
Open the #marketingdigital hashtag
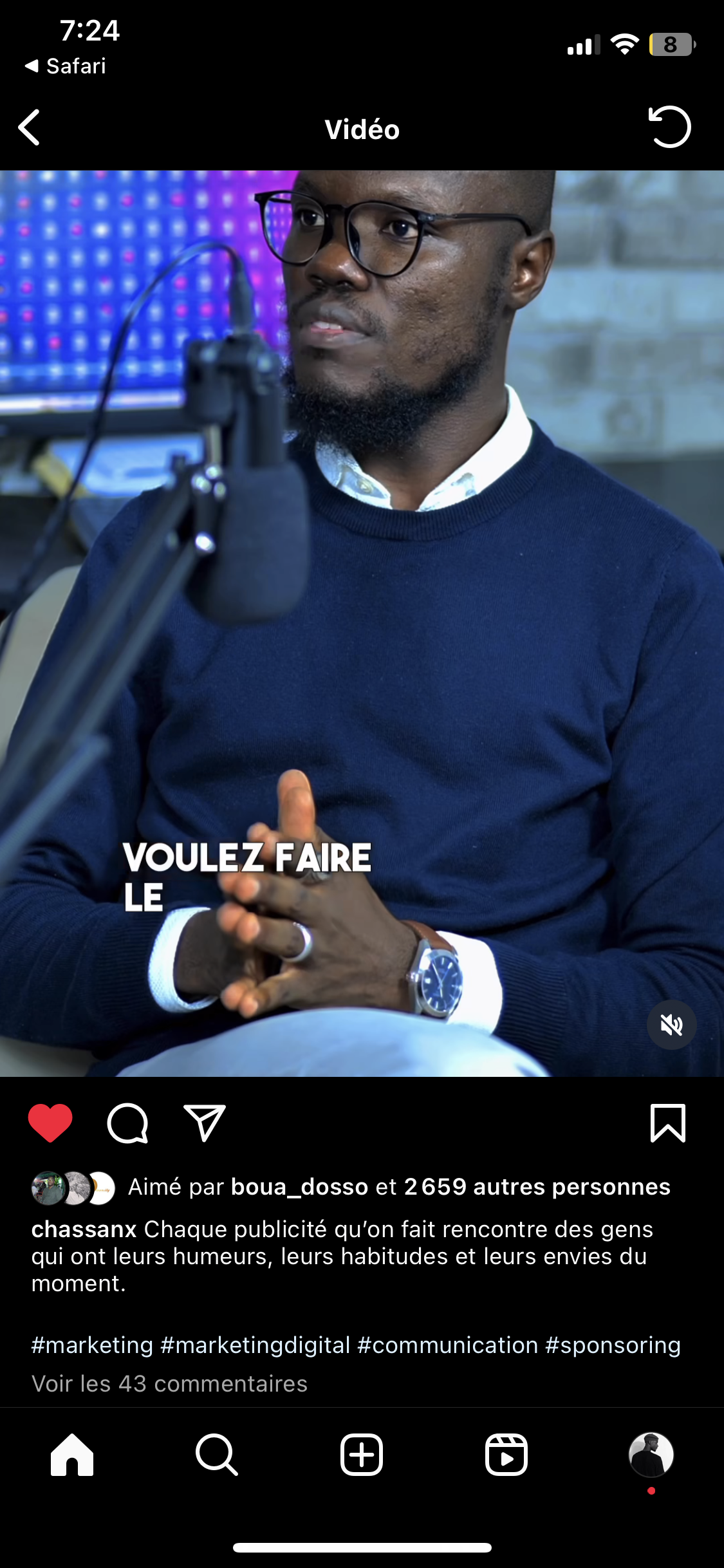pos(255,1345)
